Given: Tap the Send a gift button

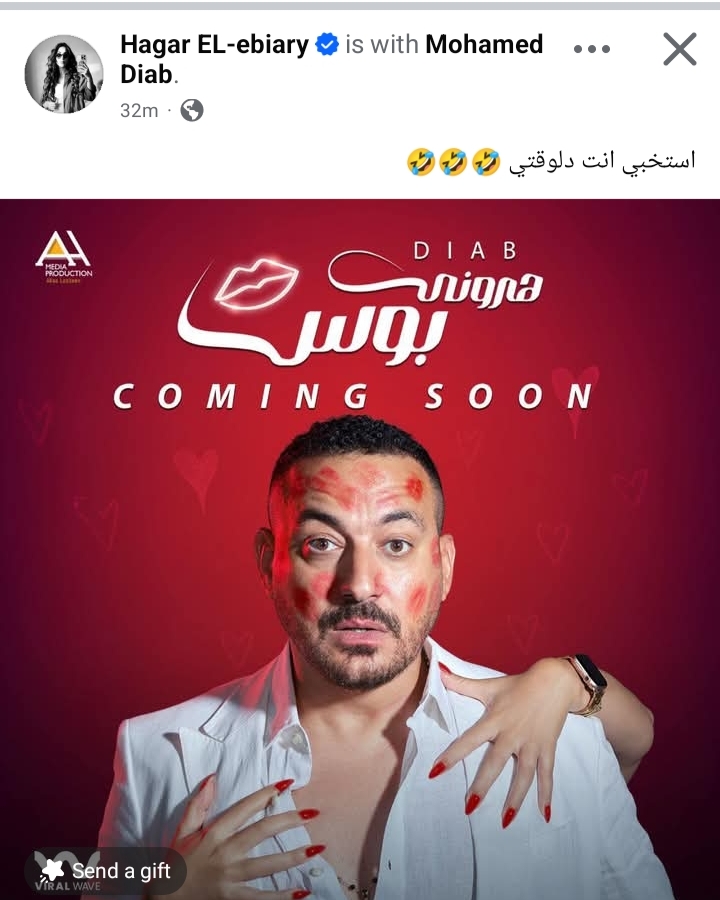Looking at the screenshot, I should coord(105,871).
